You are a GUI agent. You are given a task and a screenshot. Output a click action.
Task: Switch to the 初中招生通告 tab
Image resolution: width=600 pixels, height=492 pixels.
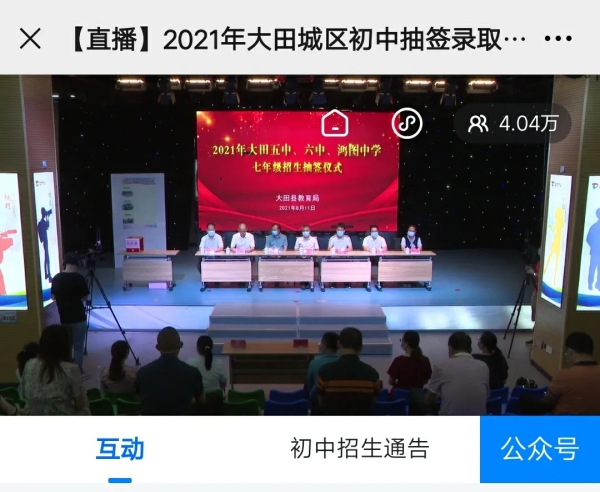(359, 449)
